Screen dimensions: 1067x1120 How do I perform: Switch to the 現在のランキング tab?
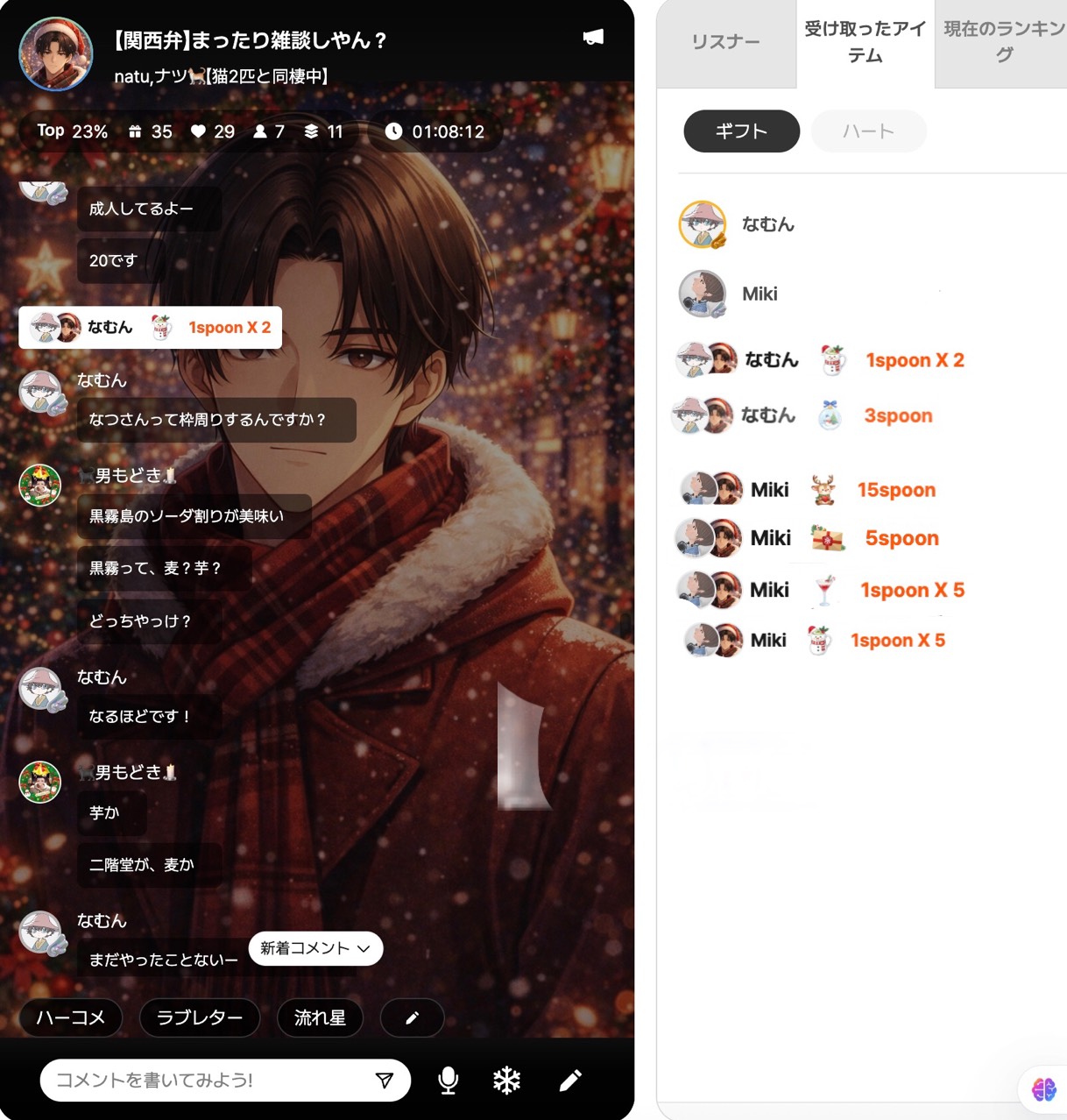tap(1003, 42)
